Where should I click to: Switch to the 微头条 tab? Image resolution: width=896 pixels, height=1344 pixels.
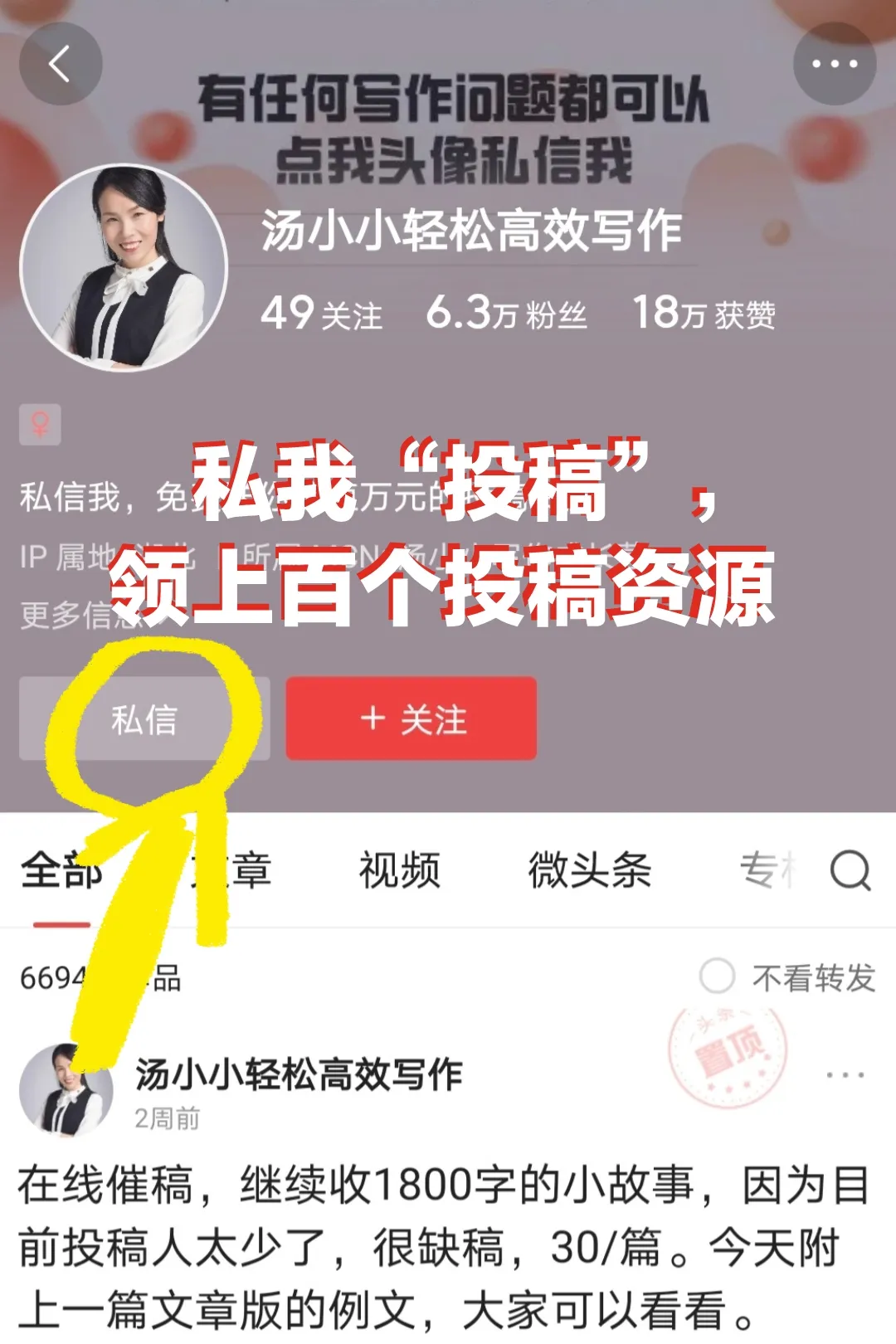pos(589,871)
